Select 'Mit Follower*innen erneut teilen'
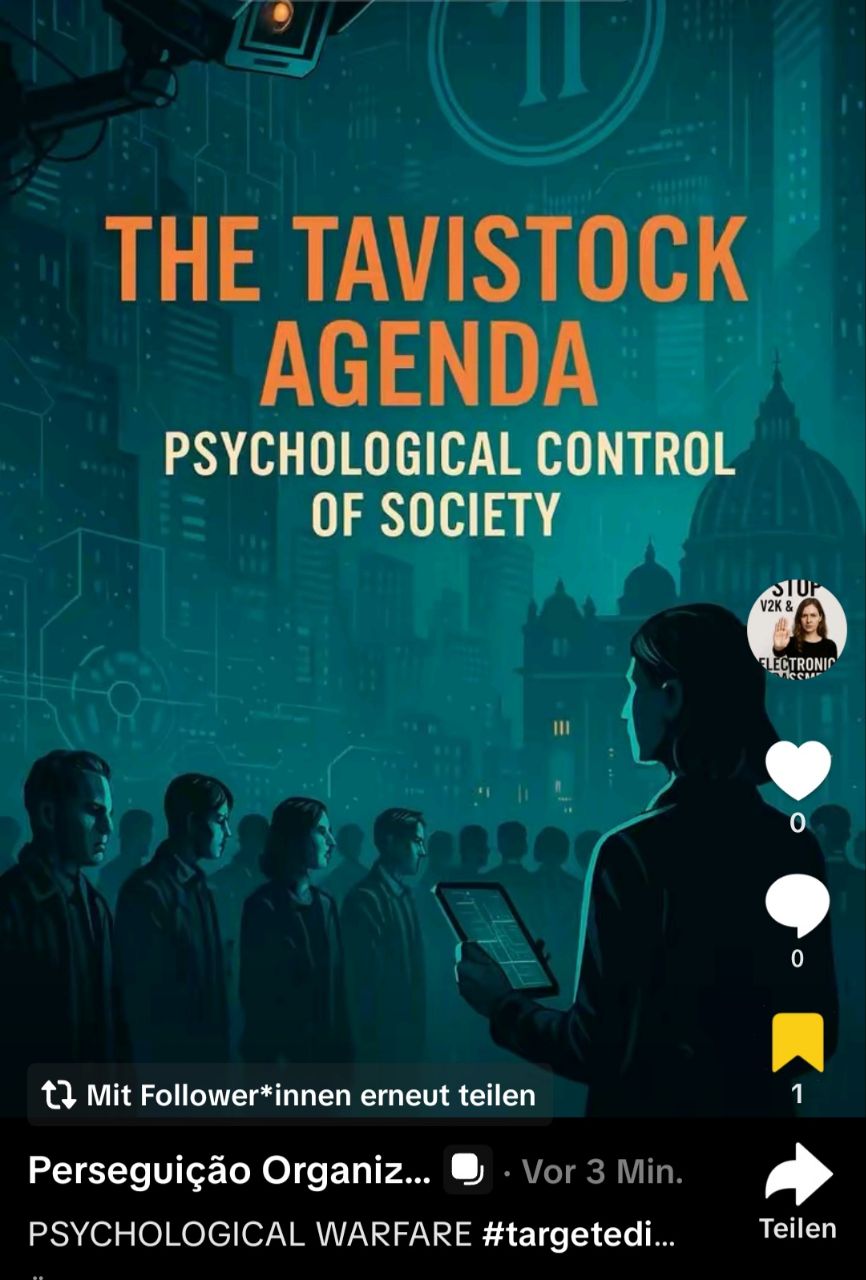Image resolution: width=866 pixels, height=1280 pixels. (x=290, y=1095)
